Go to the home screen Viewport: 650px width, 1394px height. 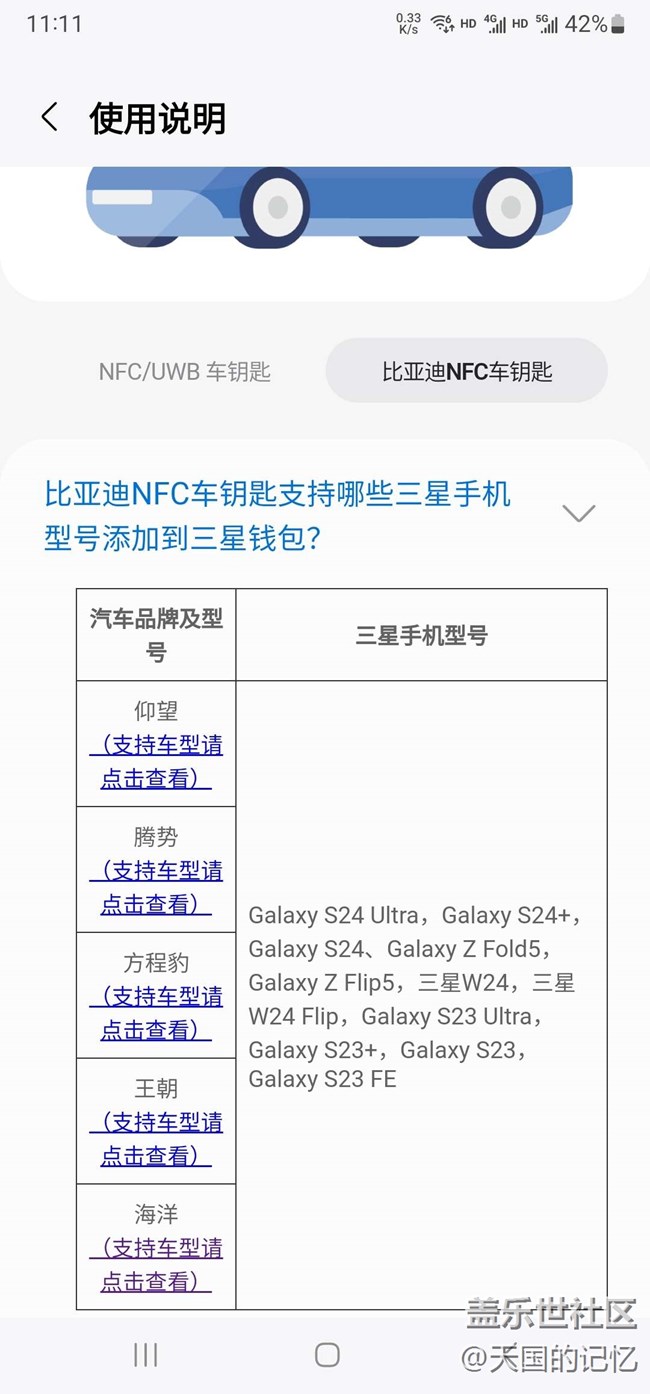pyautogui.click(x=327, y=1355)
